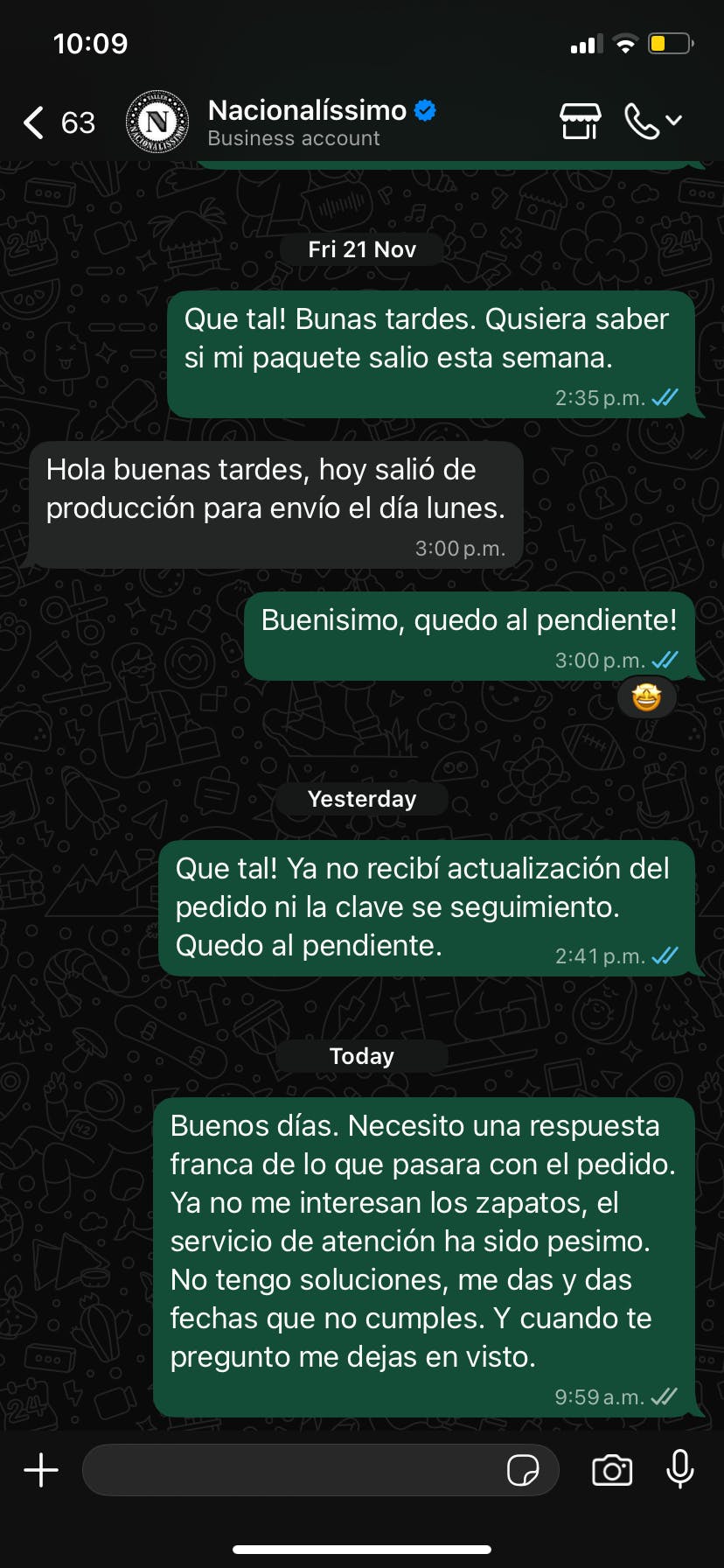
Task: Open Nacionalíssimo's profile picture
Action: (157, 122)
